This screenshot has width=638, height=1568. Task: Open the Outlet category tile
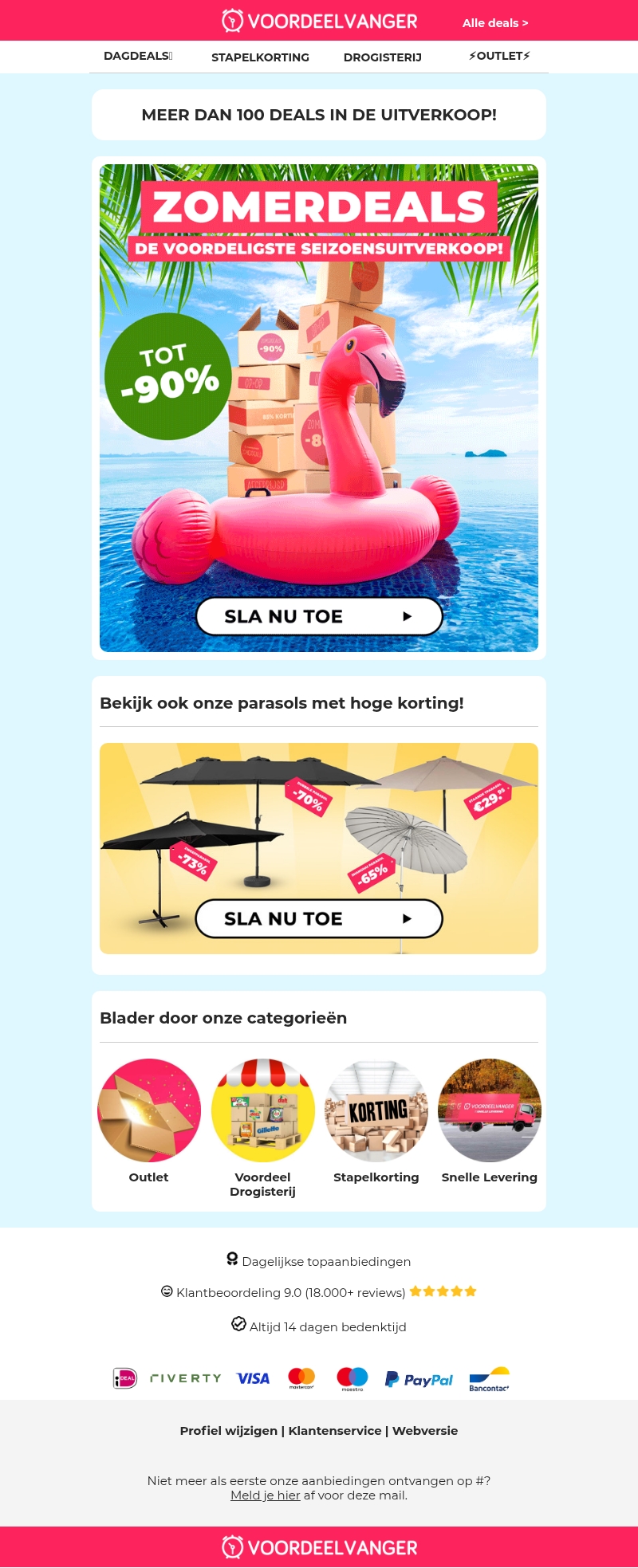[x=149, y=1110]
